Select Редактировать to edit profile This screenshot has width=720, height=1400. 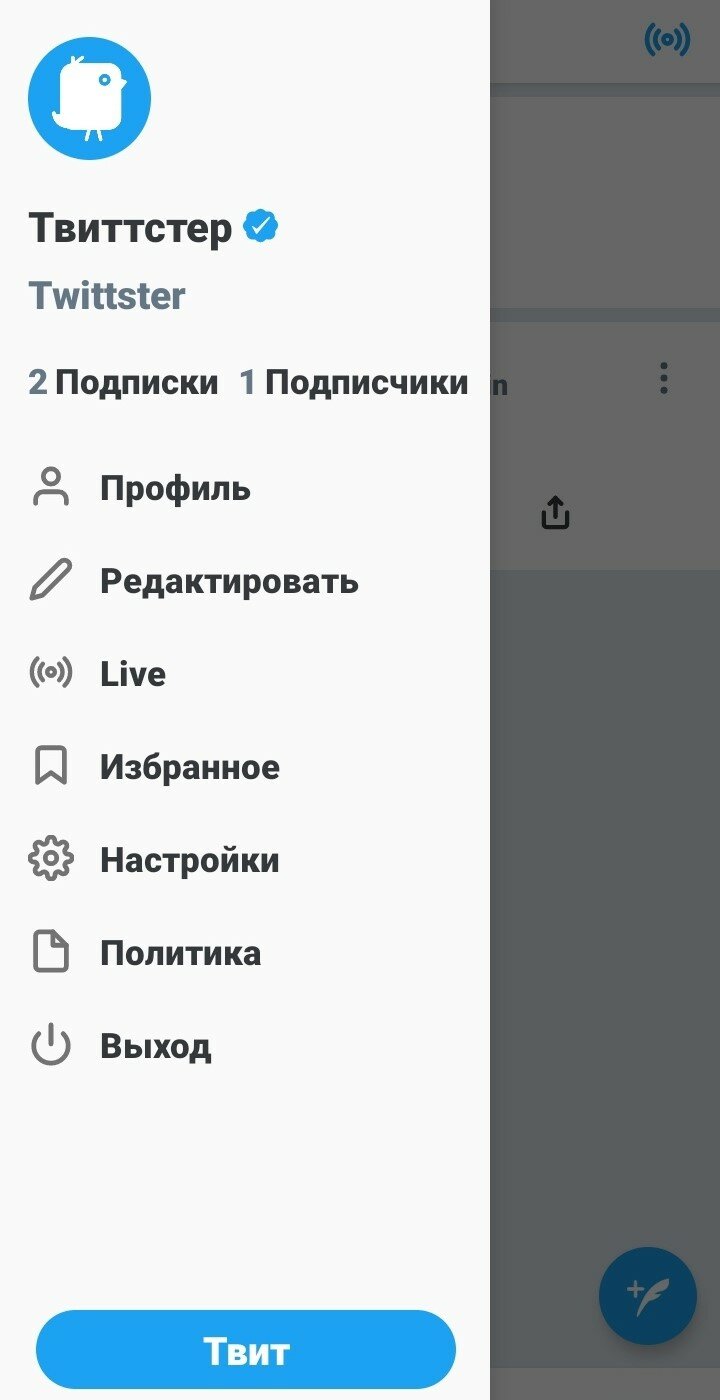tap(228, 581)
